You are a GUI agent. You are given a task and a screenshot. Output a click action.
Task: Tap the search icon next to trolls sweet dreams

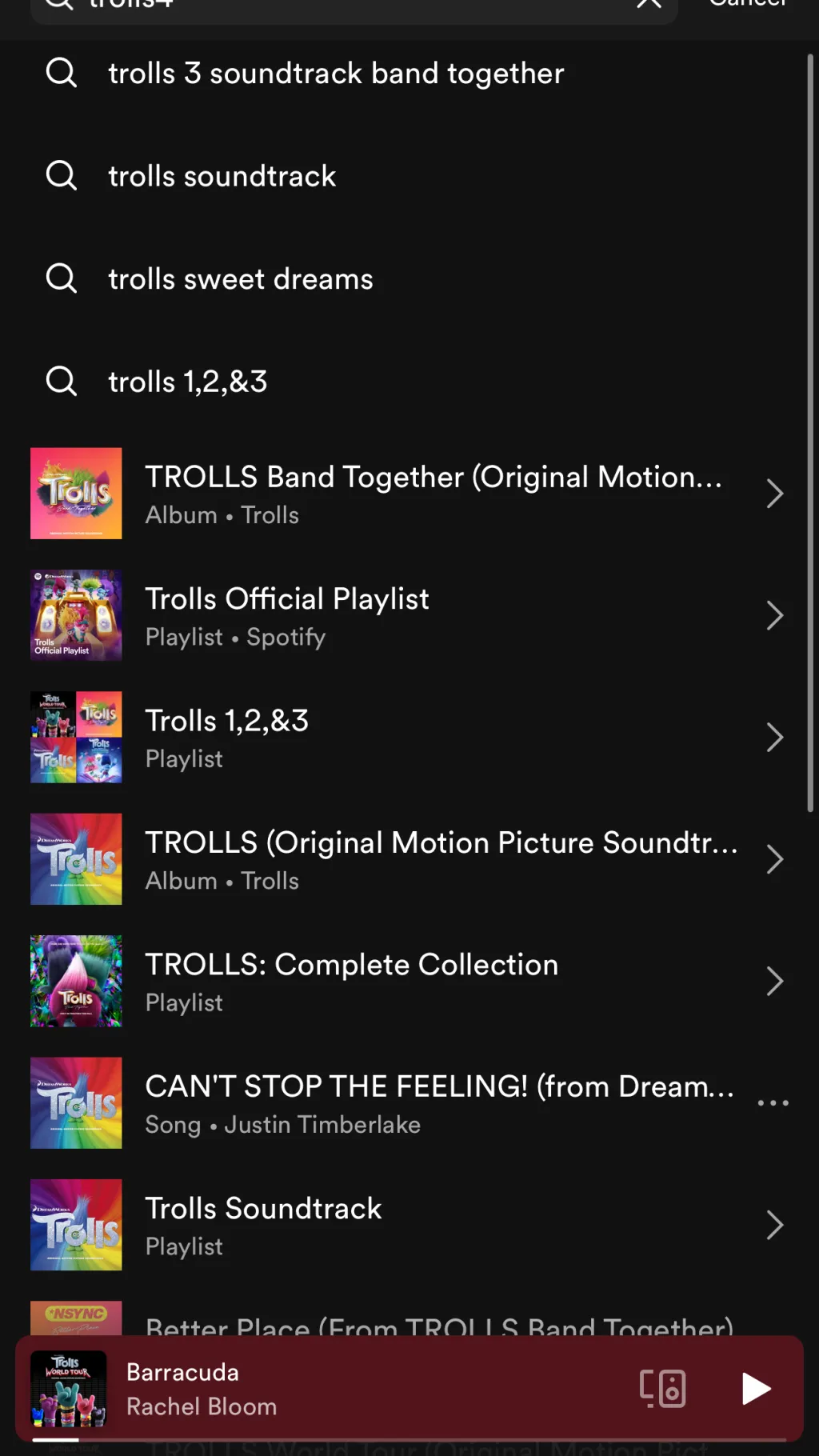click(x=62, y=278)
